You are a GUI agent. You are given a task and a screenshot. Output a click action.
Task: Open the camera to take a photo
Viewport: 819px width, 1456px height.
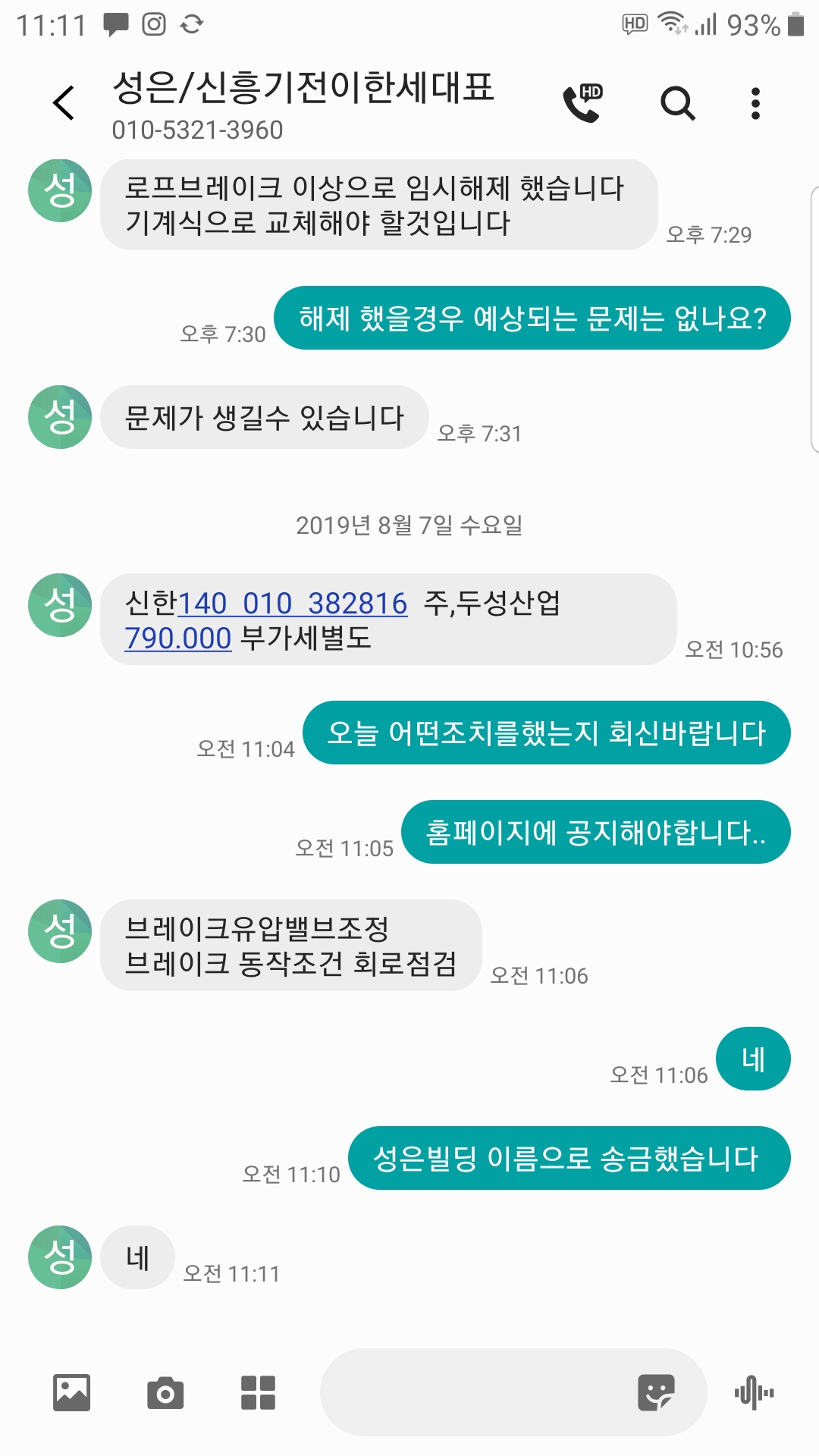[165, 1392]
